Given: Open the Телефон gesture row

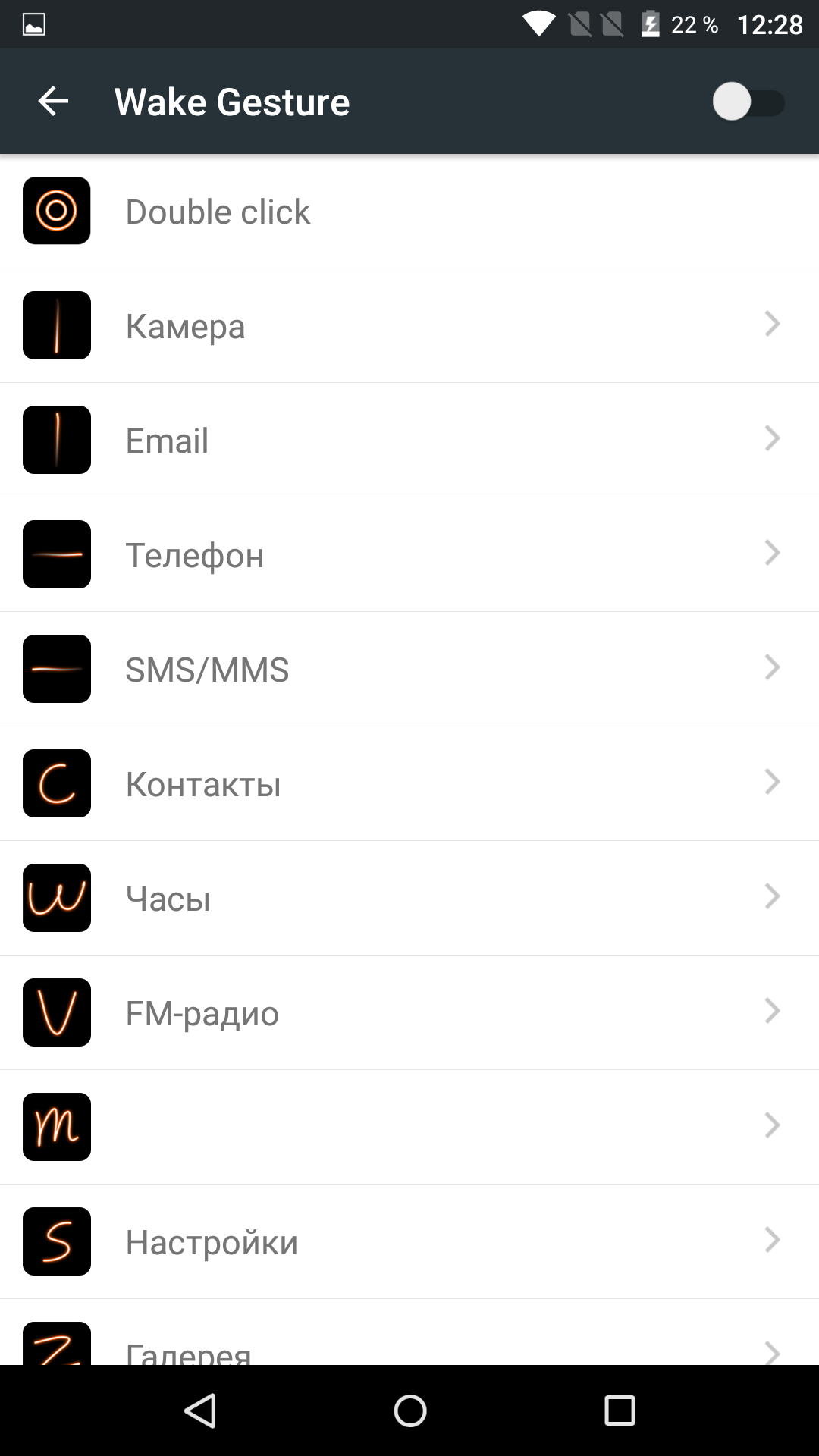Looking at the screenshot, I should coord(409,554).
